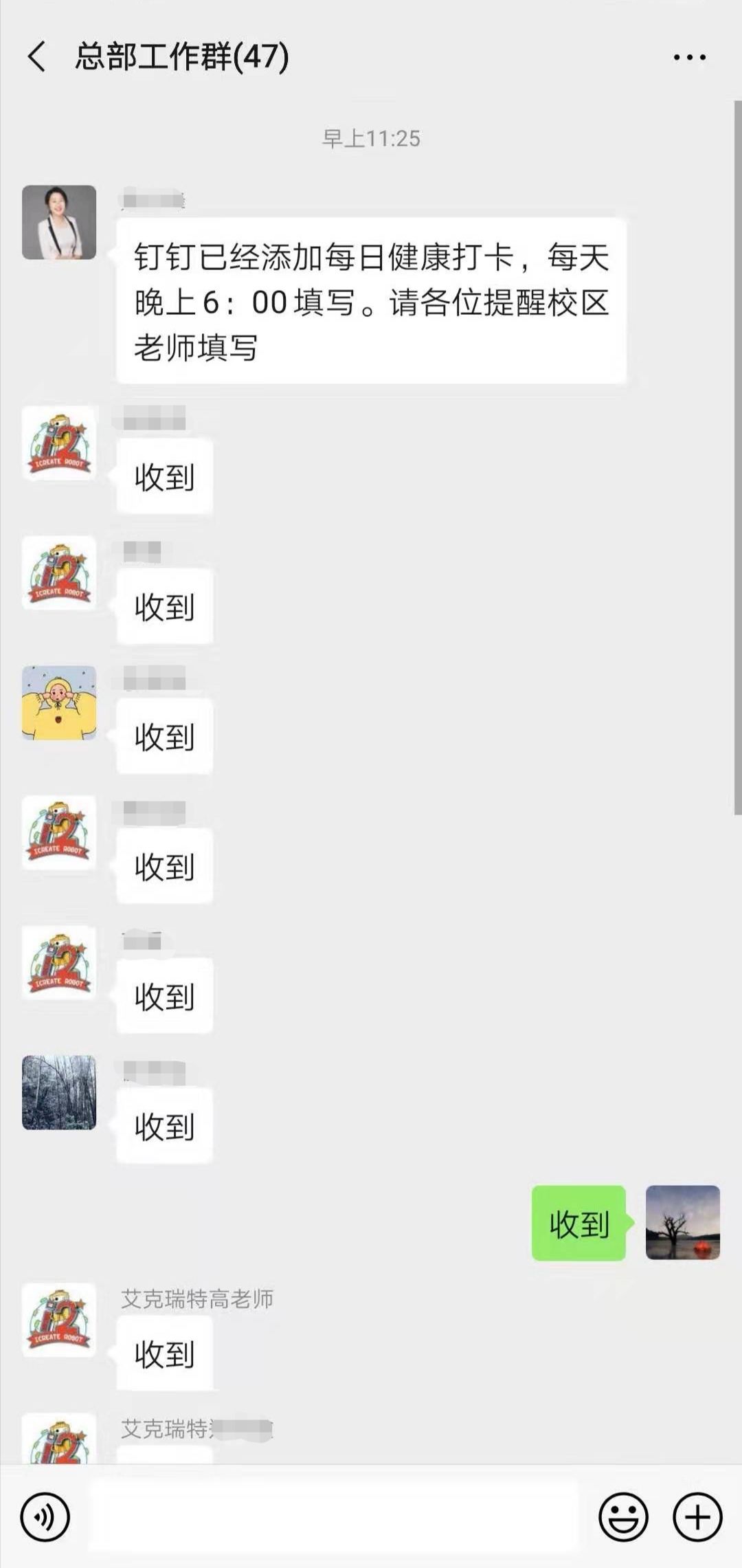
Task: Open the chat info overflow menu
Action: tap(689, 58)
